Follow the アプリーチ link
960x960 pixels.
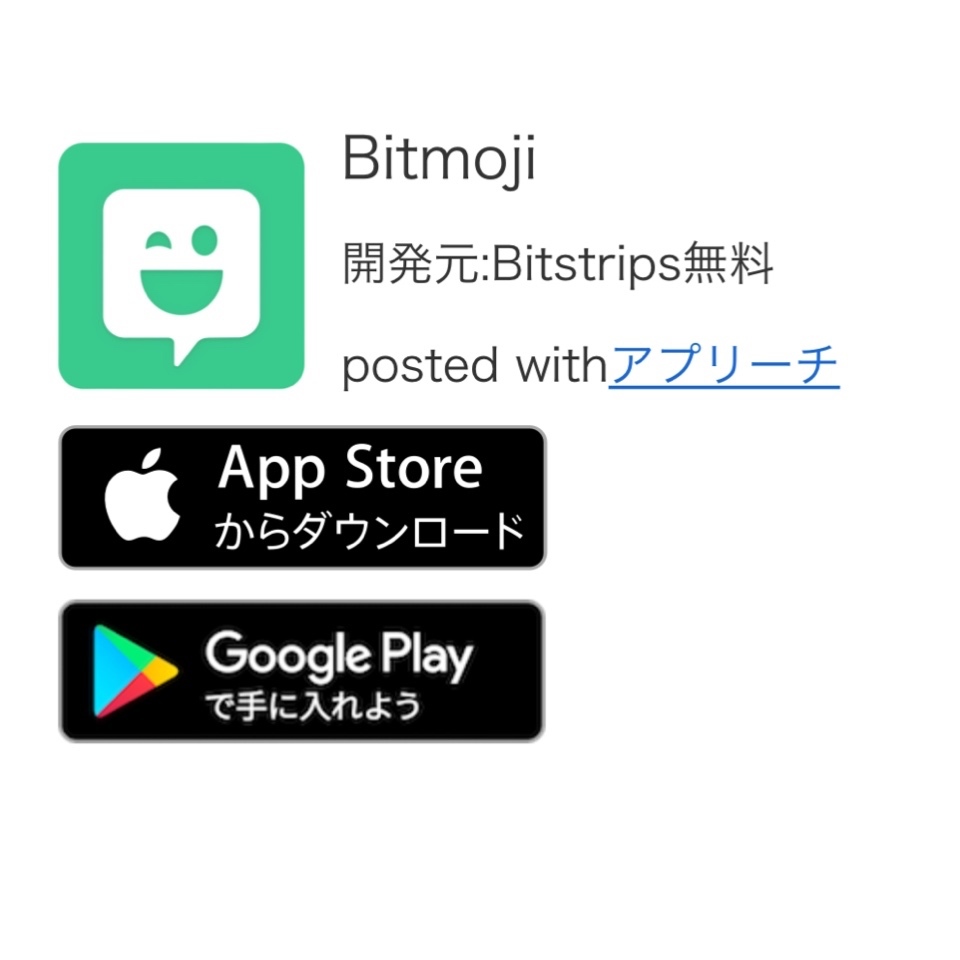(724, 365)
